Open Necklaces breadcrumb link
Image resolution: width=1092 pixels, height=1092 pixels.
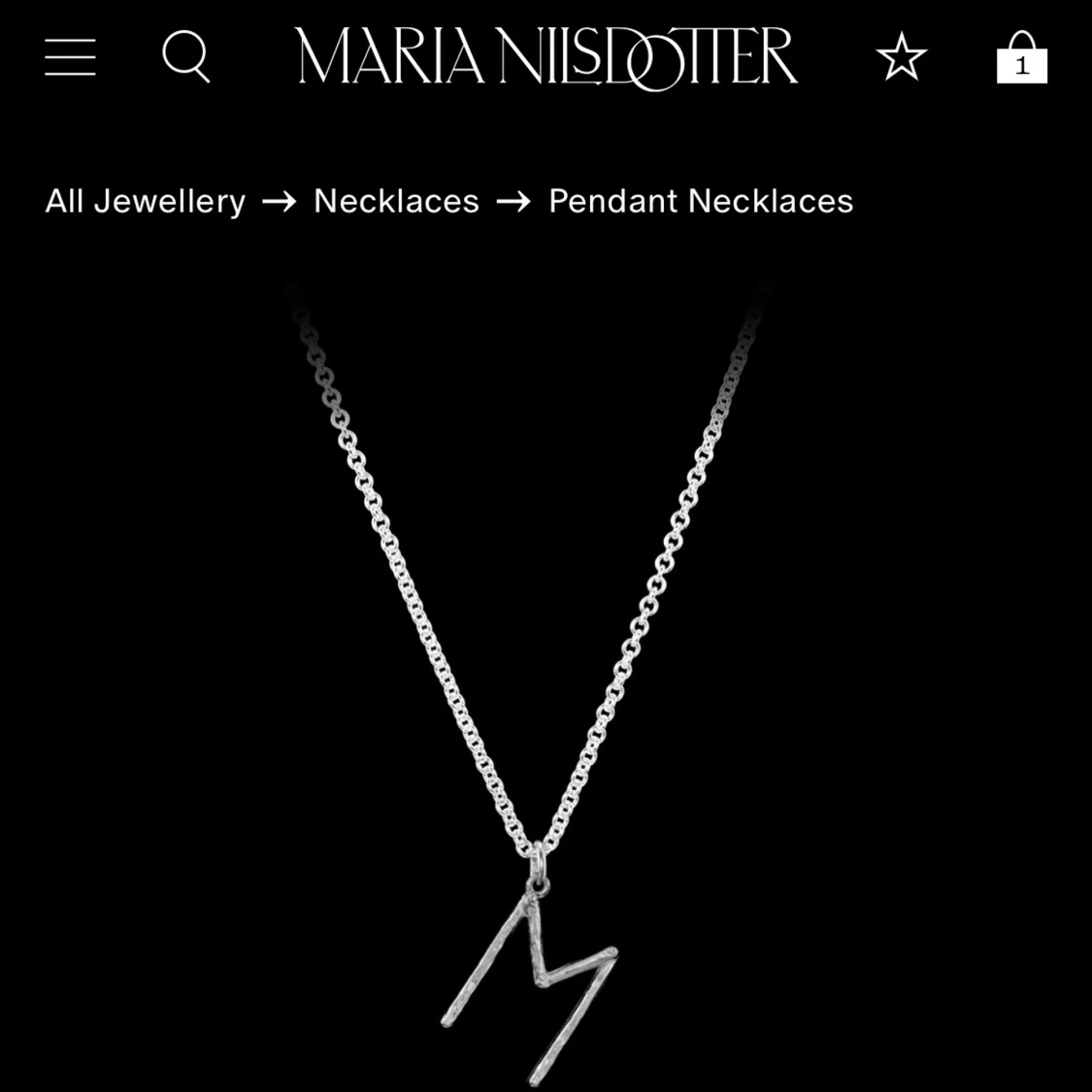point(396,201)
